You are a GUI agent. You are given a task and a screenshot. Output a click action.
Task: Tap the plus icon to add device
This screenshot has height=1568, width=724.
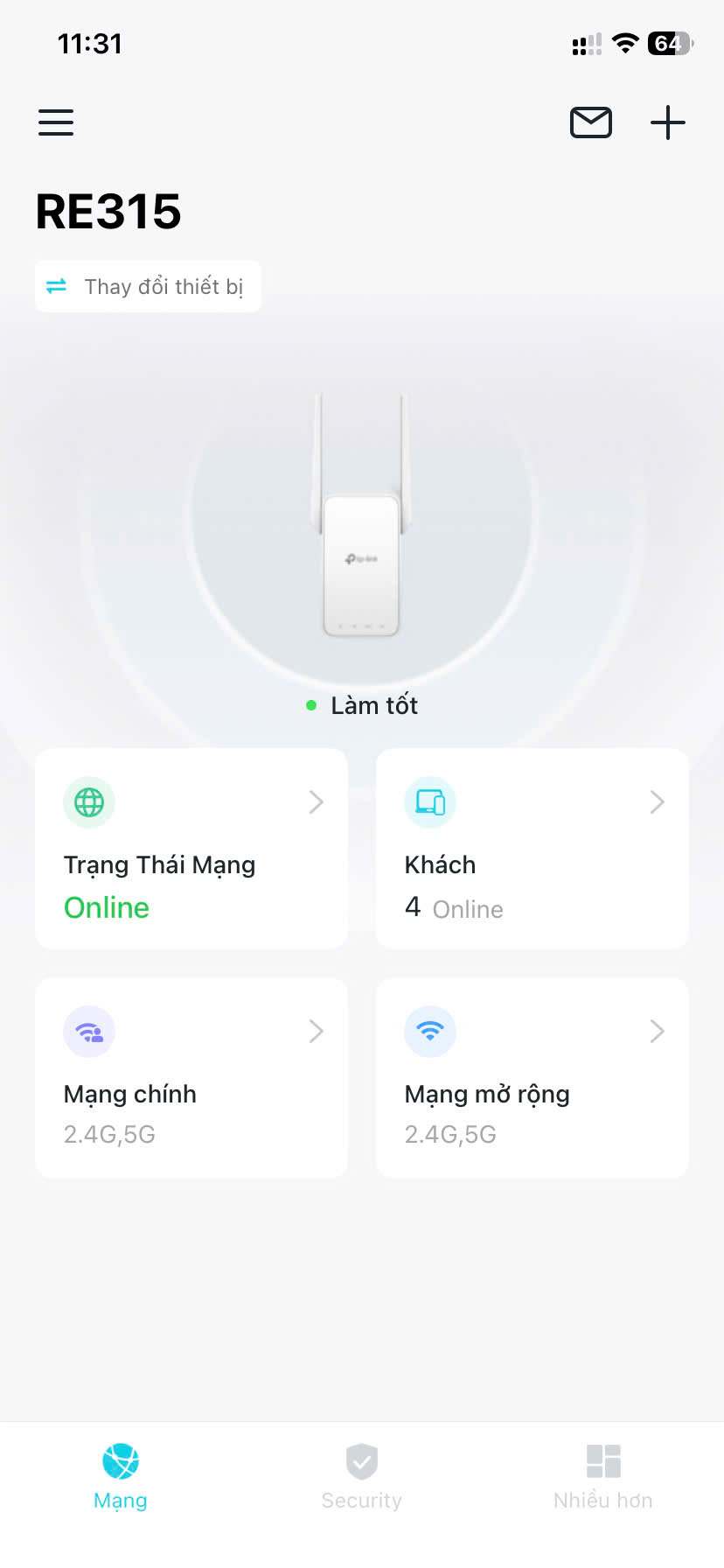(668, 122)
